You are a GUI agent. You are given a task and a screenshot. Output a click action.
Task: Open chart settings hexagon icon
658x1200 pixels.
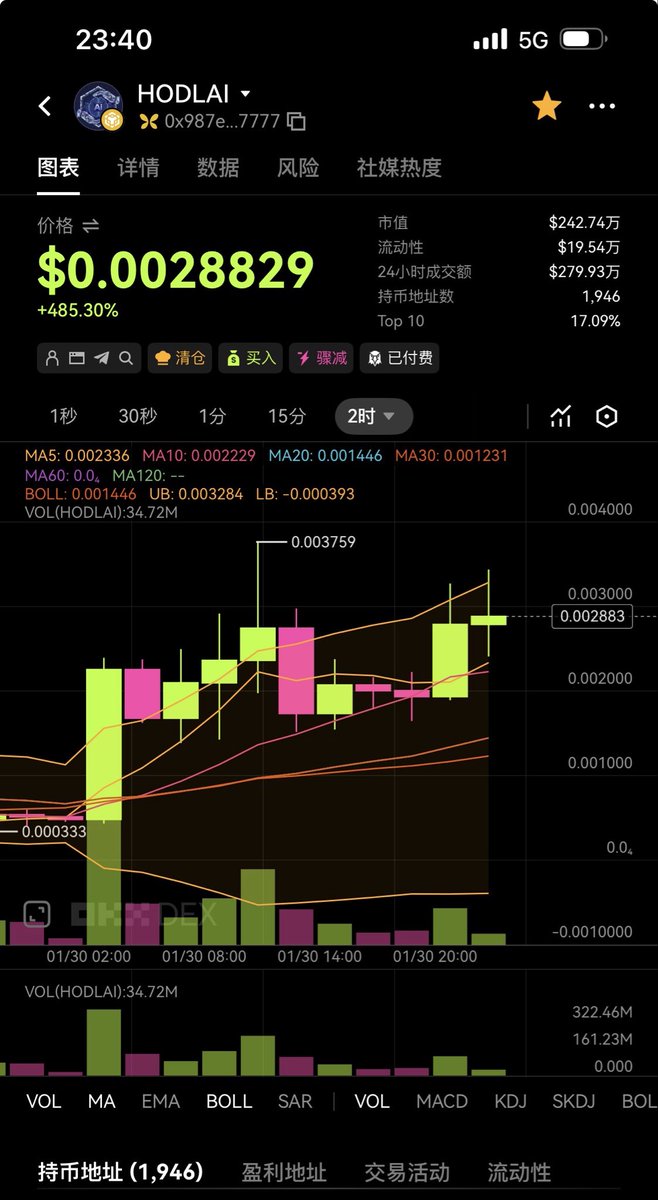607,417
